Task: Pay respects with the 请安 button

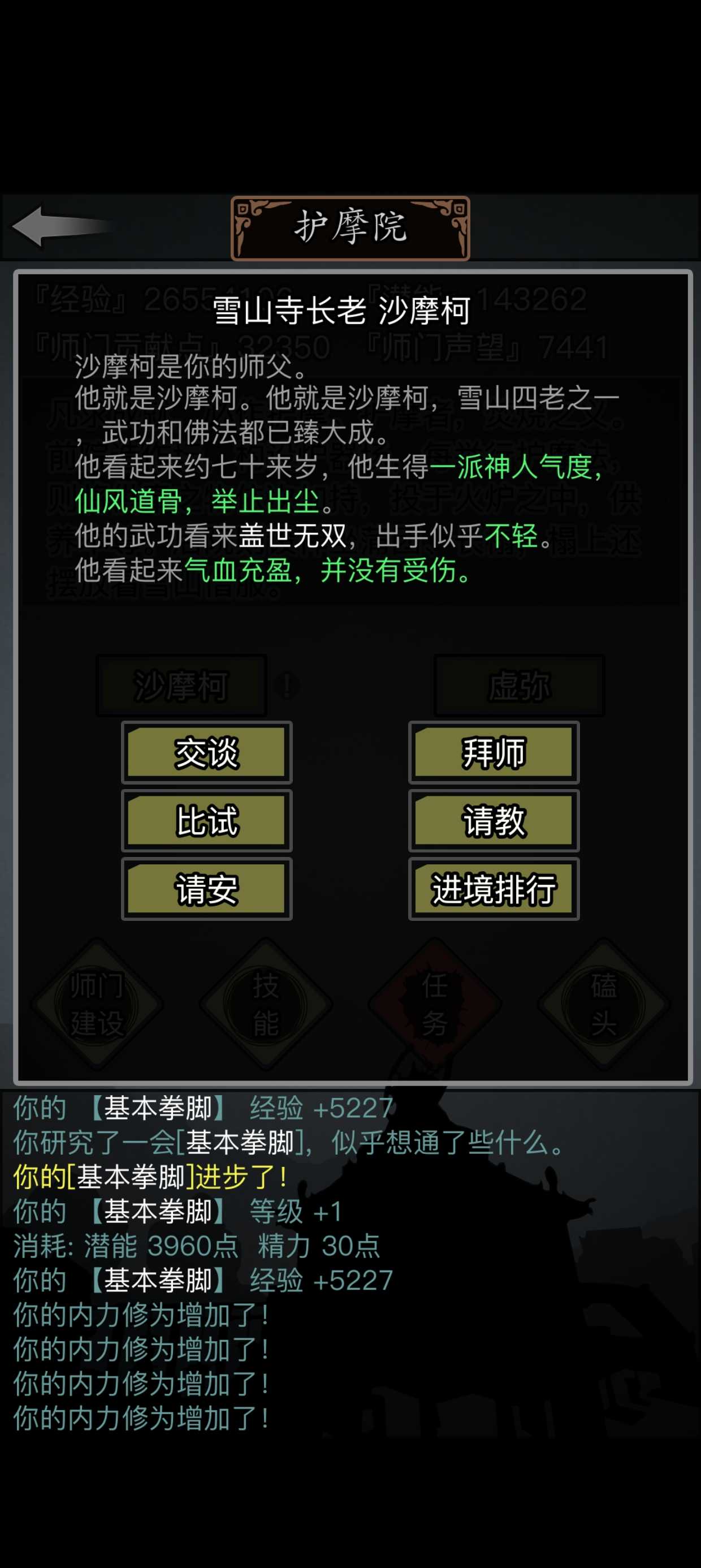Action: tap(206, 889)
